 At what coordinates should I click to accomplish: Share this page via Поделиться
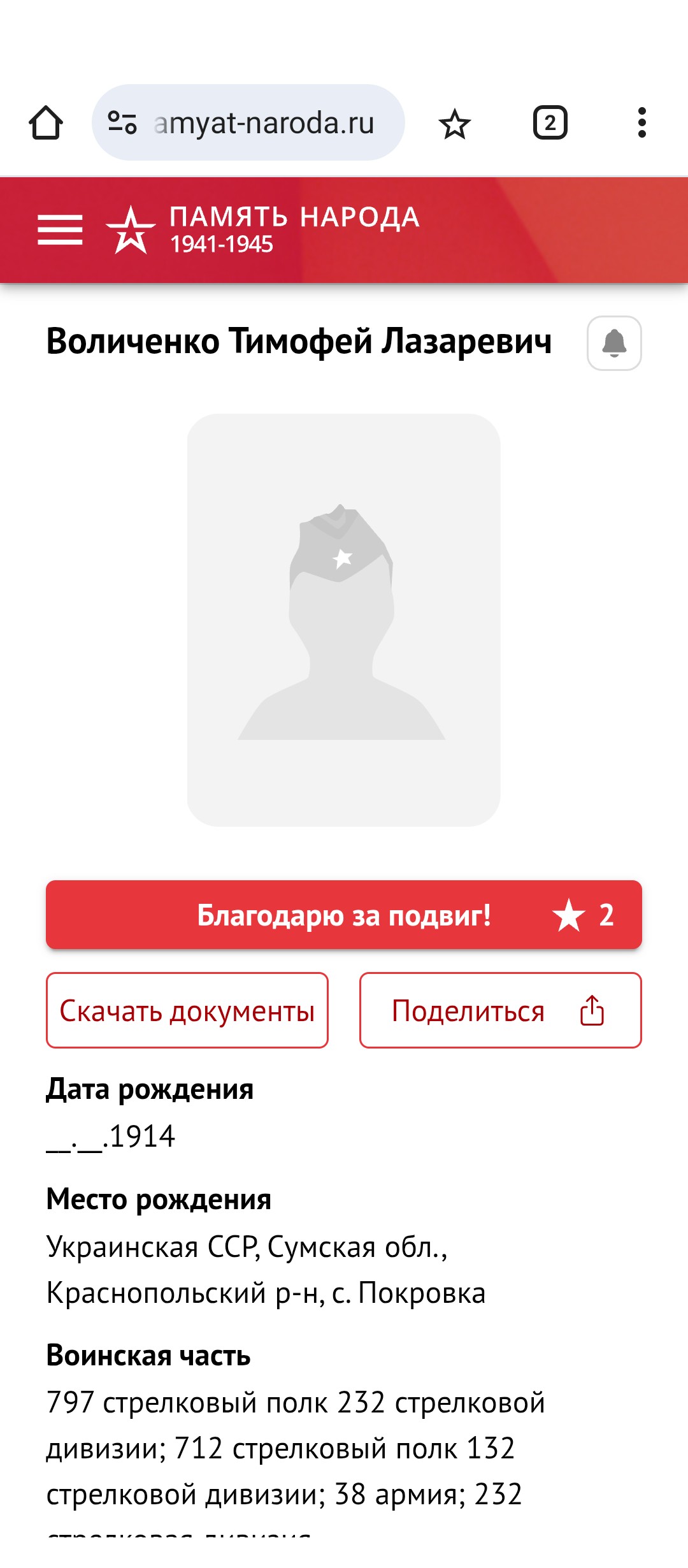tap(500, 1010)
